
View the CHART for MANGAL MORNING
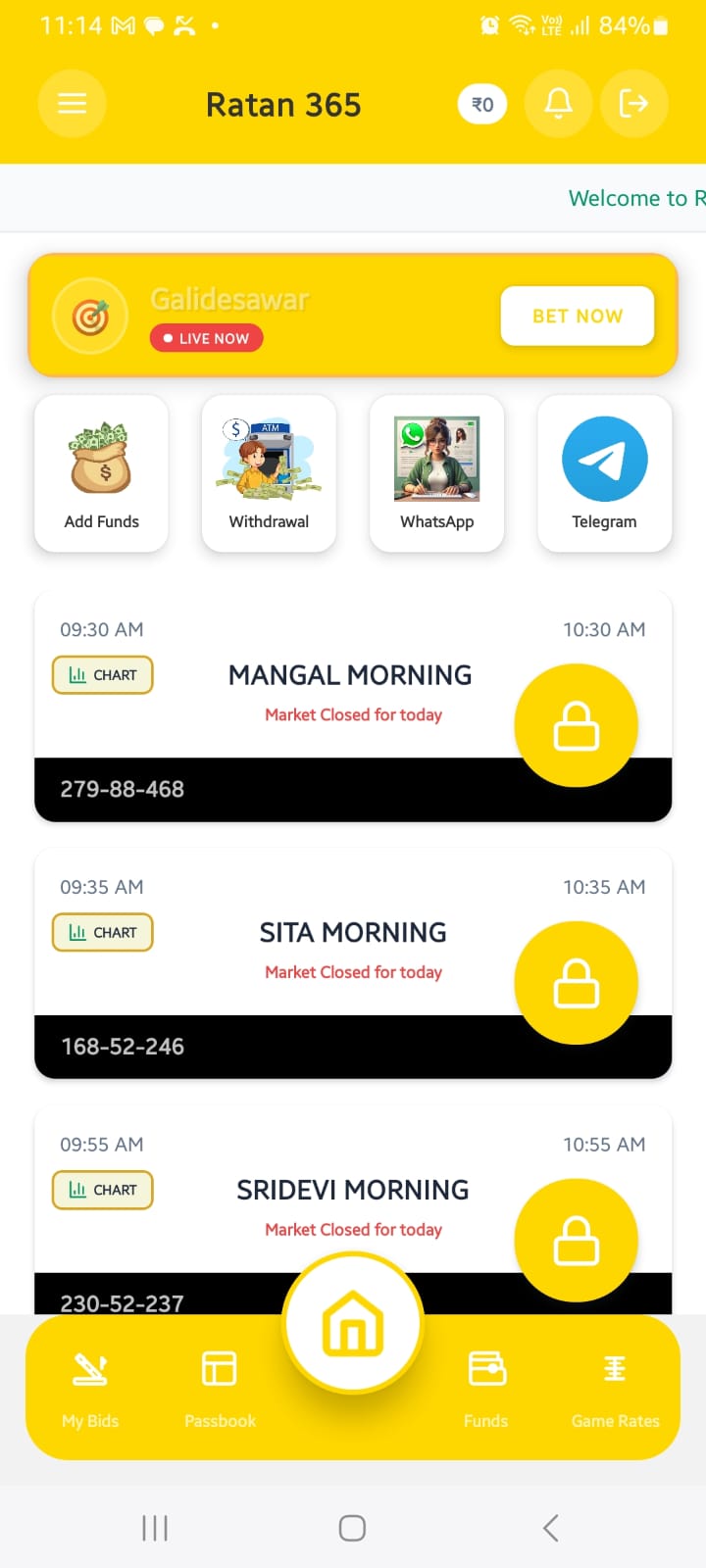(x=102, y=674)
